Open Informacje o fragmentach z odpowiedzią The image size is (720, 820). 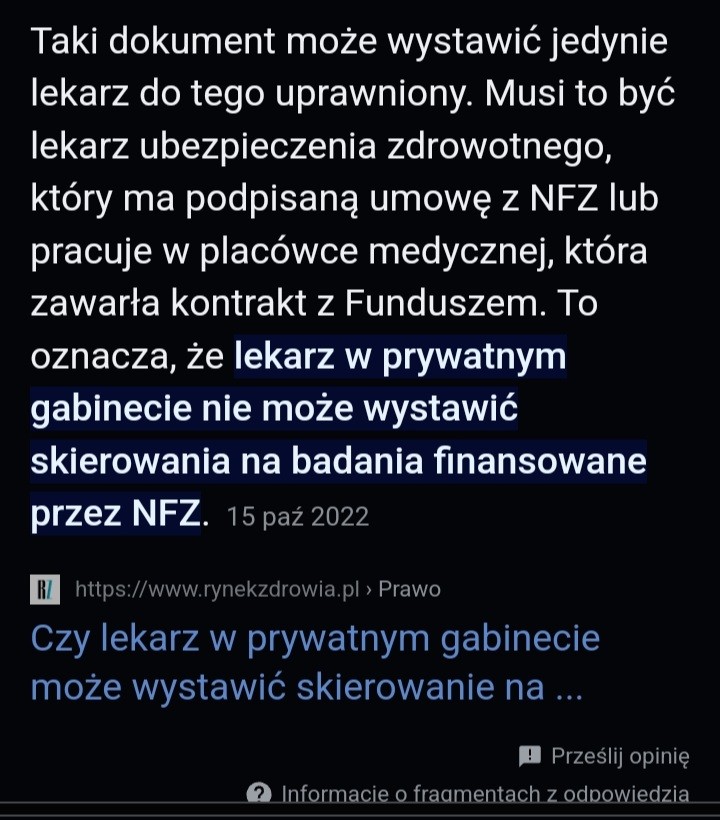click(x=470, y=794)
